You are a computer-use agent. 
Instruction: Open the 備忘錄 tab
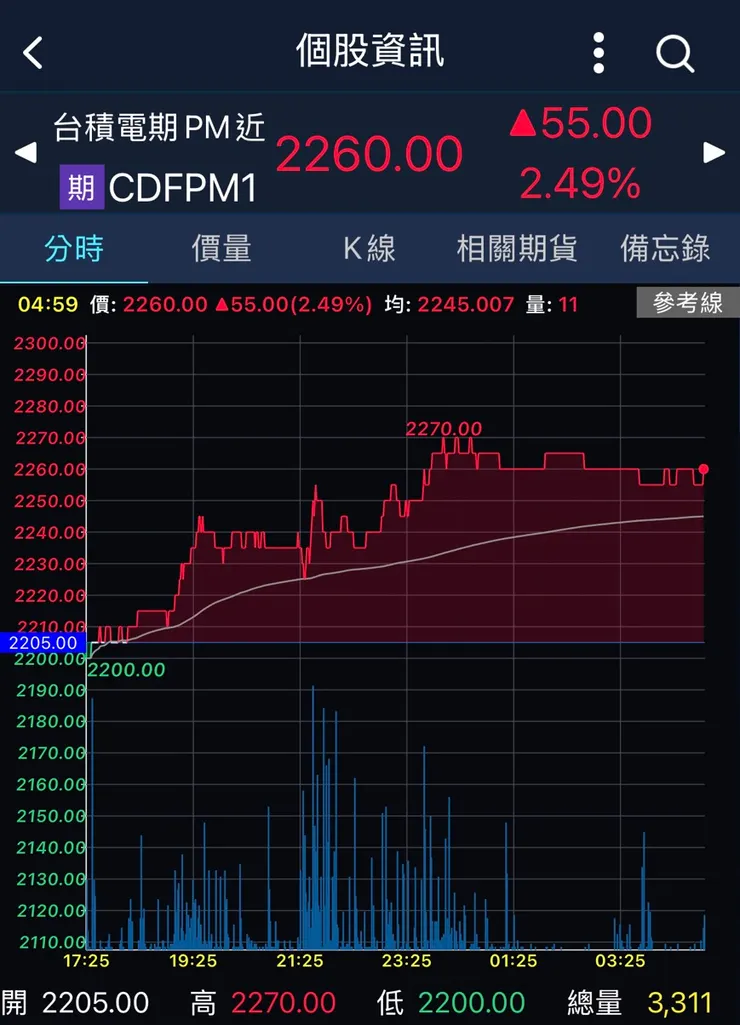point(665,248)
